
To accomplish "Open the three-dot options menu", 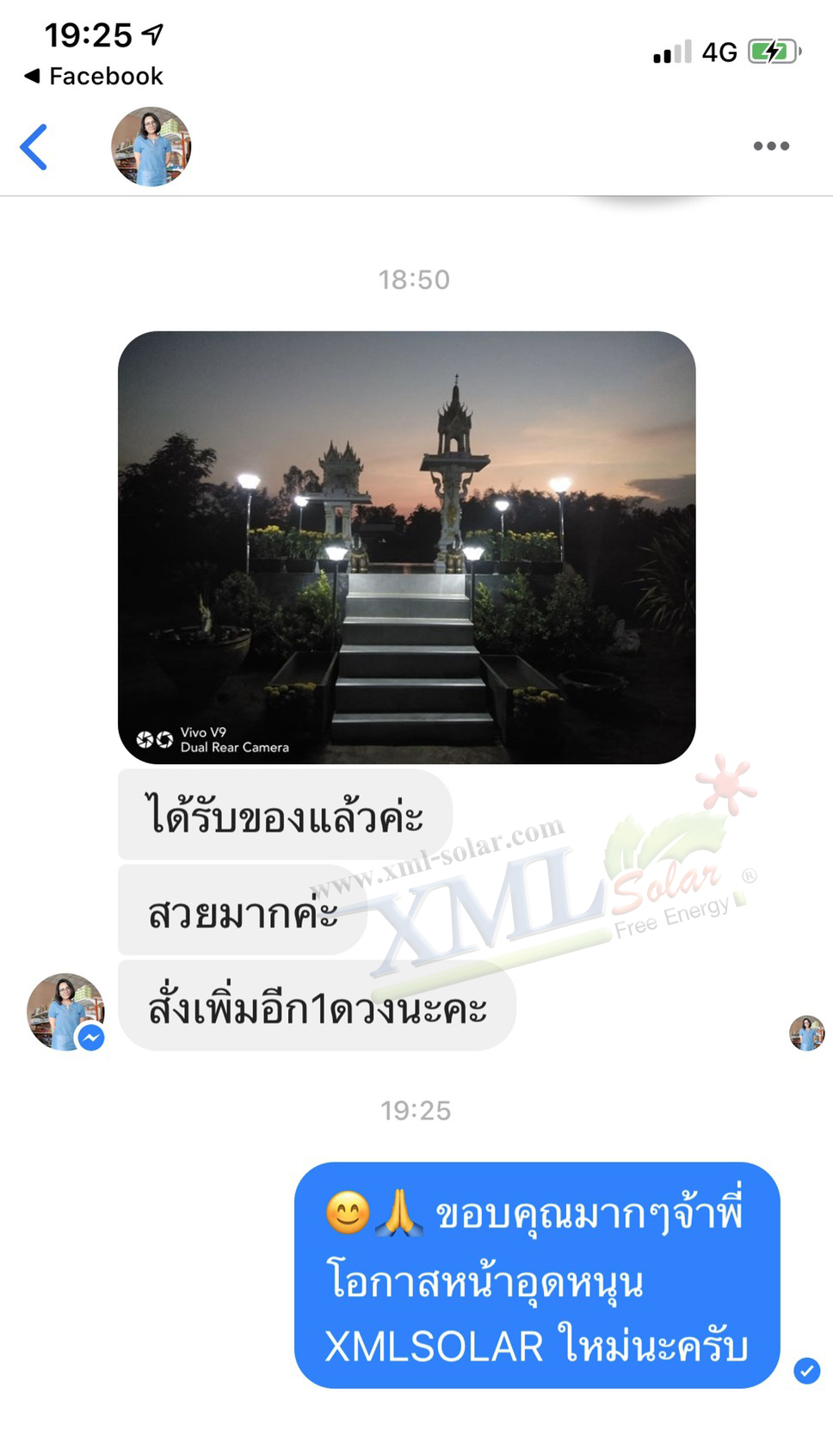I will point(770,146).
